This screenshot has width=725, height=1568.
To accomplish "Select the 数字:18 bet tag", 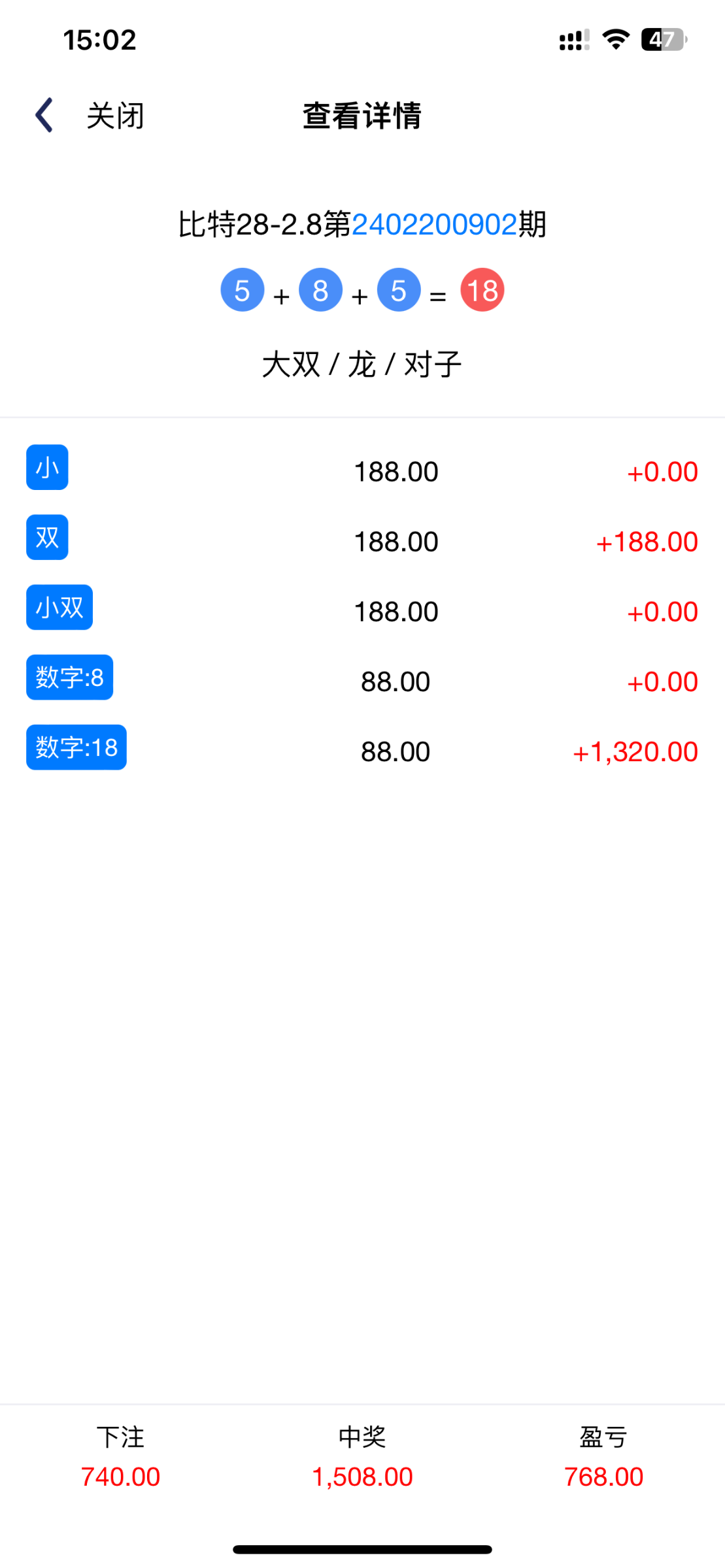I will [x=76, y=747].
